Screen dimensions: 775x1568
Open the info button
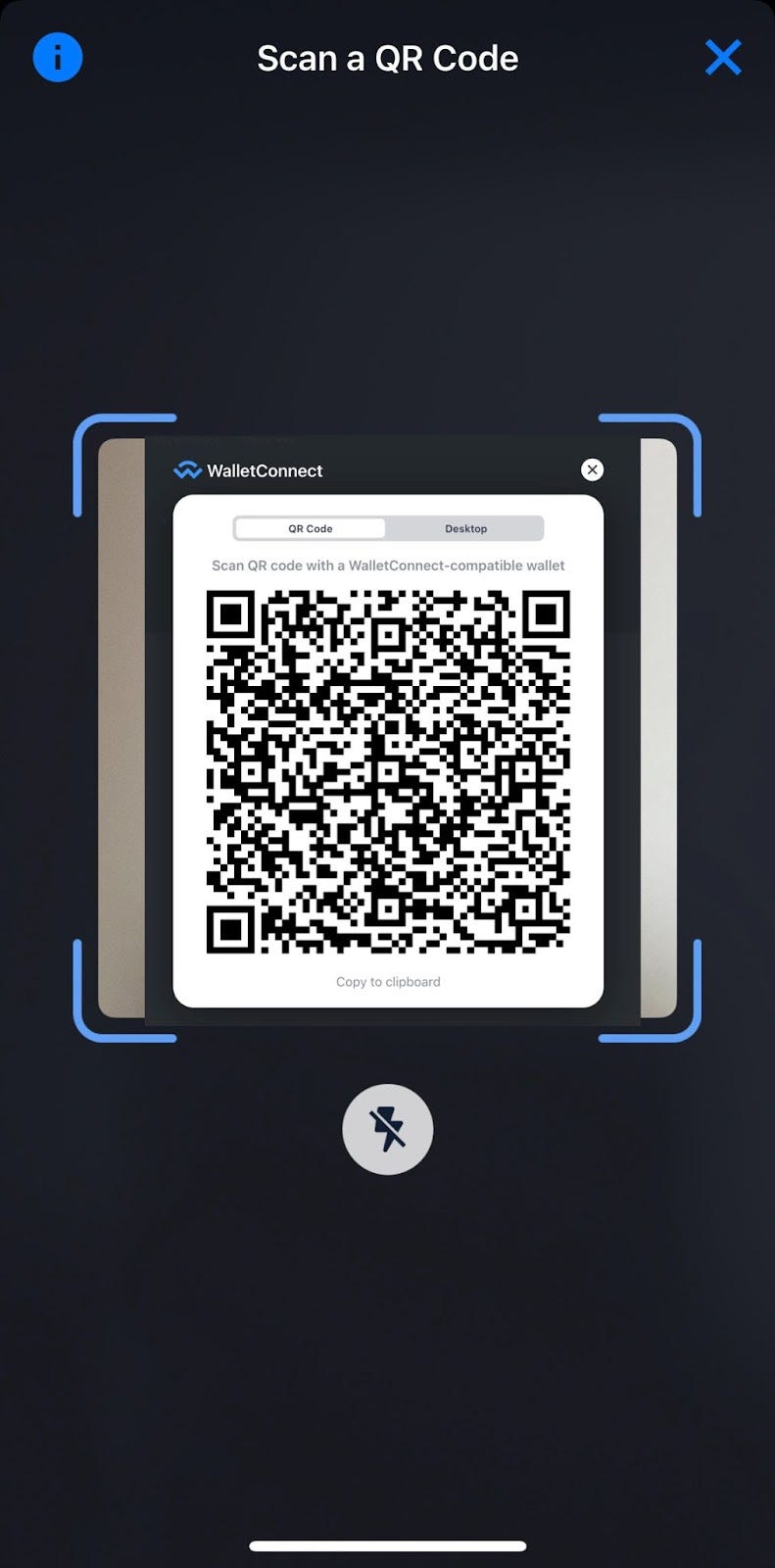58,58
